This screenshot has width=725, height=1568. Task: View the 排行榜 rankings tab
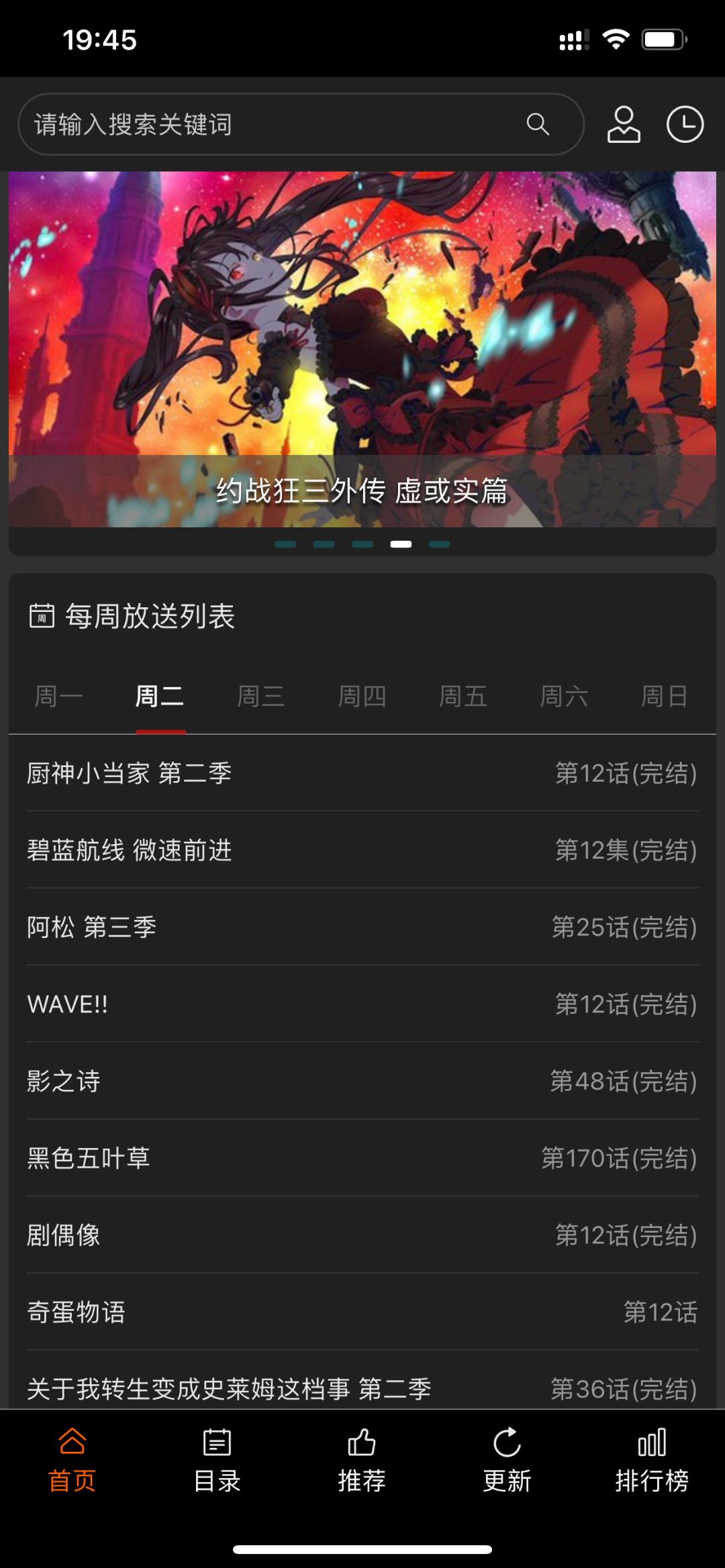click(652, 1461)
